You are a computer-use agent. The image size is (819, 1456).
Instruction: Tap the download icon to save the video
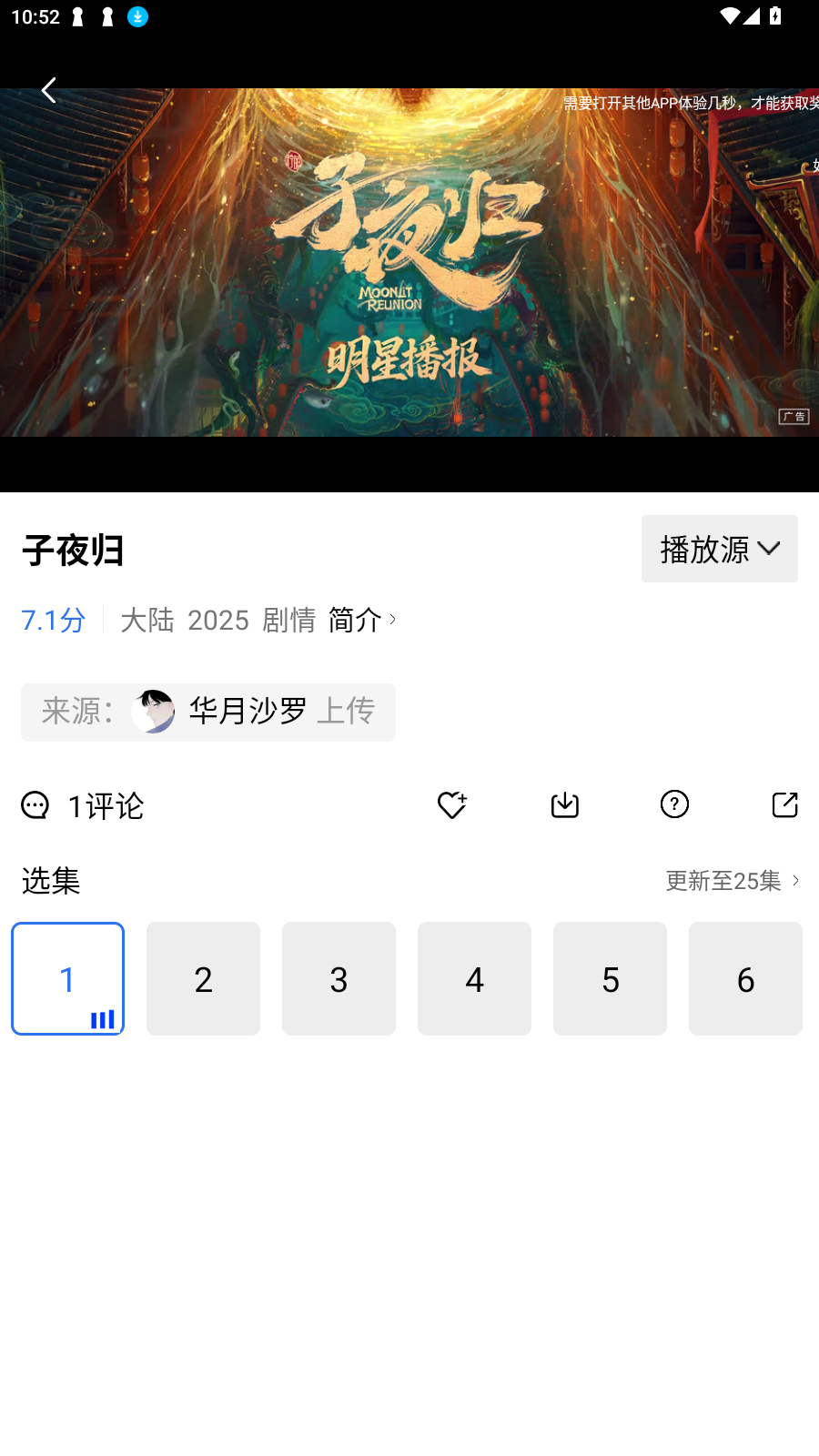564,804
